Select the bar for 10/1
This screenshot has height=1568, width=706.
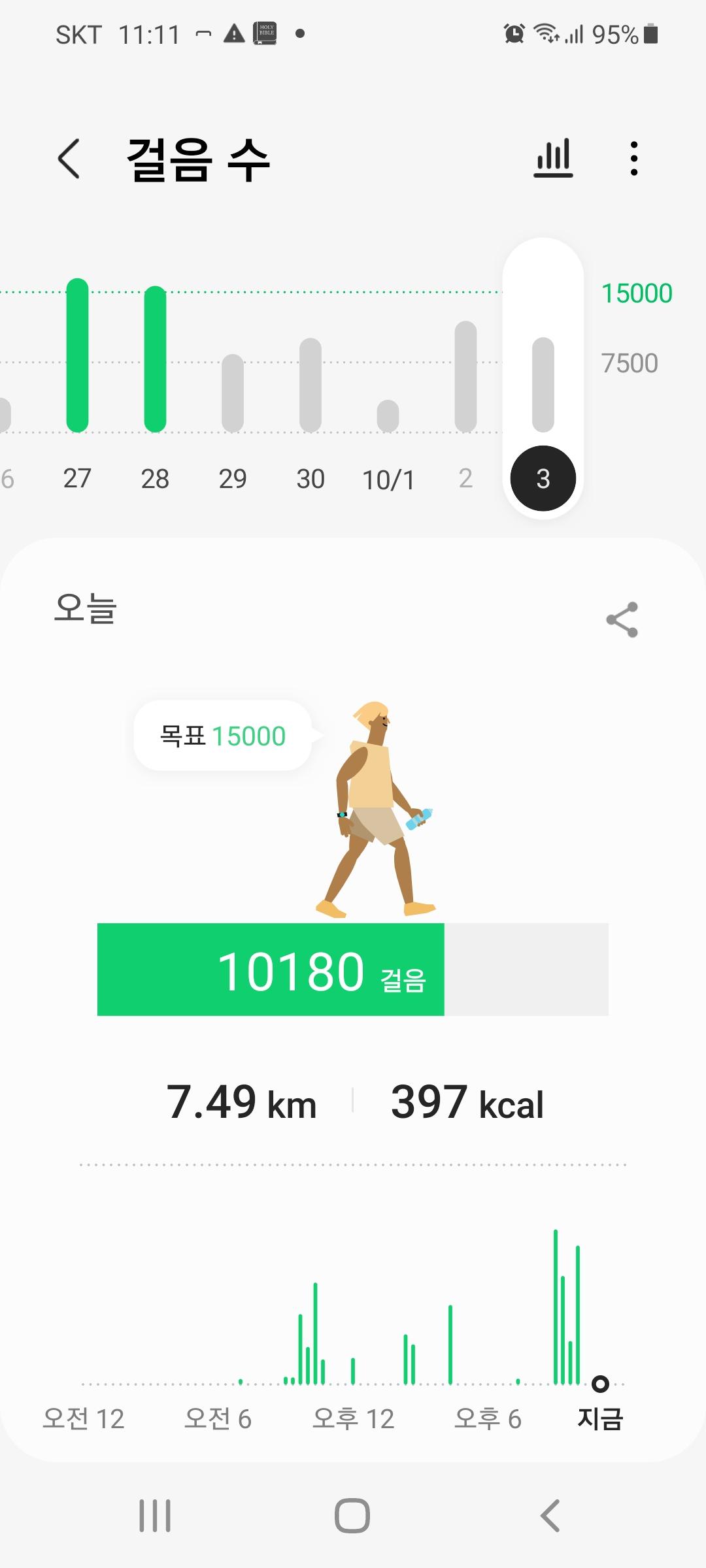click(x=388, y=416)
